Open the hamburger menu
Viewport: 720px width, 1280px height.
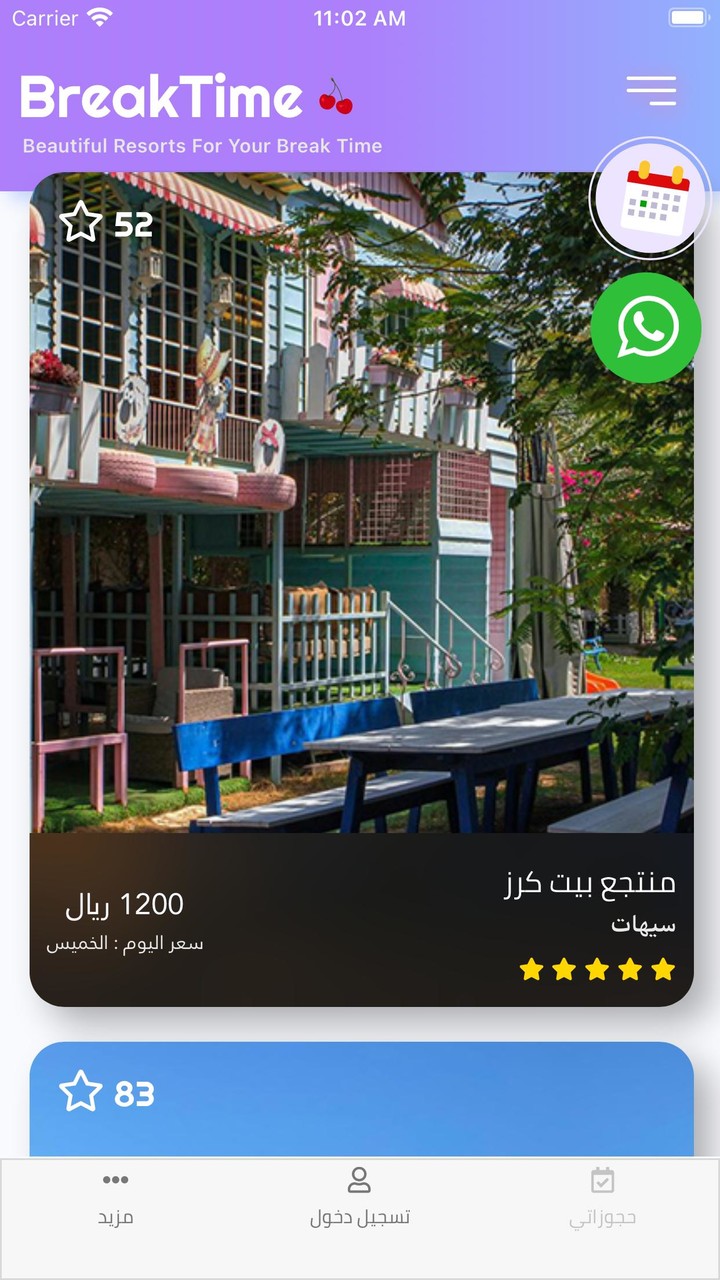coord(652,91)
